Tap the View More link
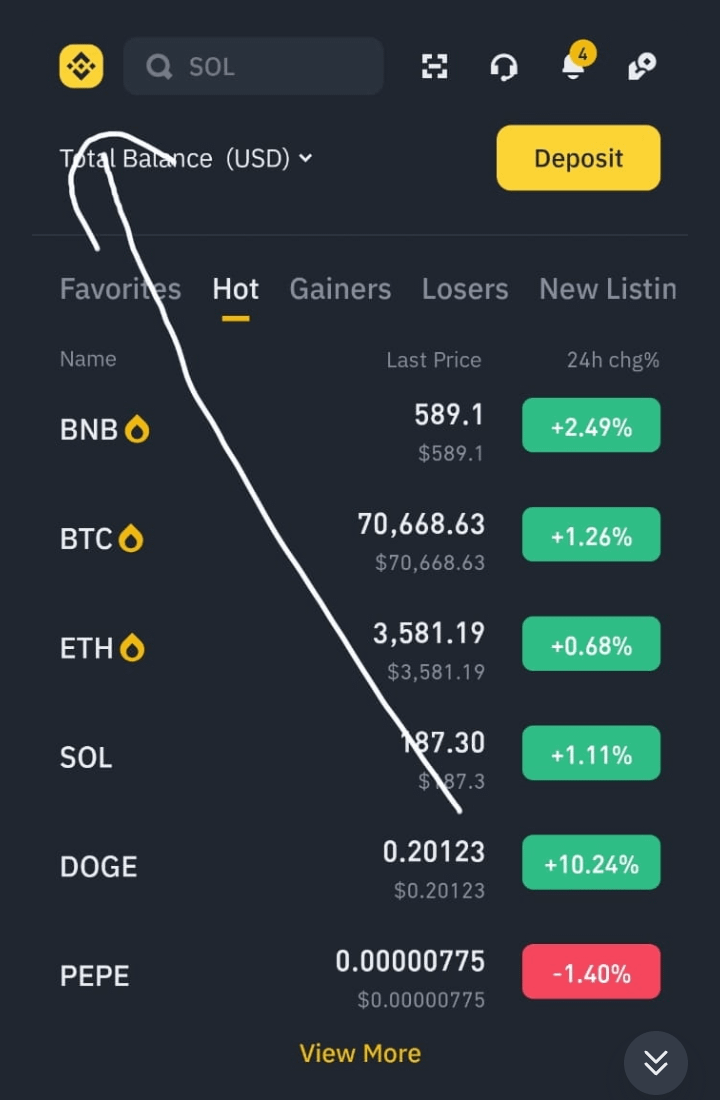 coord(360,1053)
